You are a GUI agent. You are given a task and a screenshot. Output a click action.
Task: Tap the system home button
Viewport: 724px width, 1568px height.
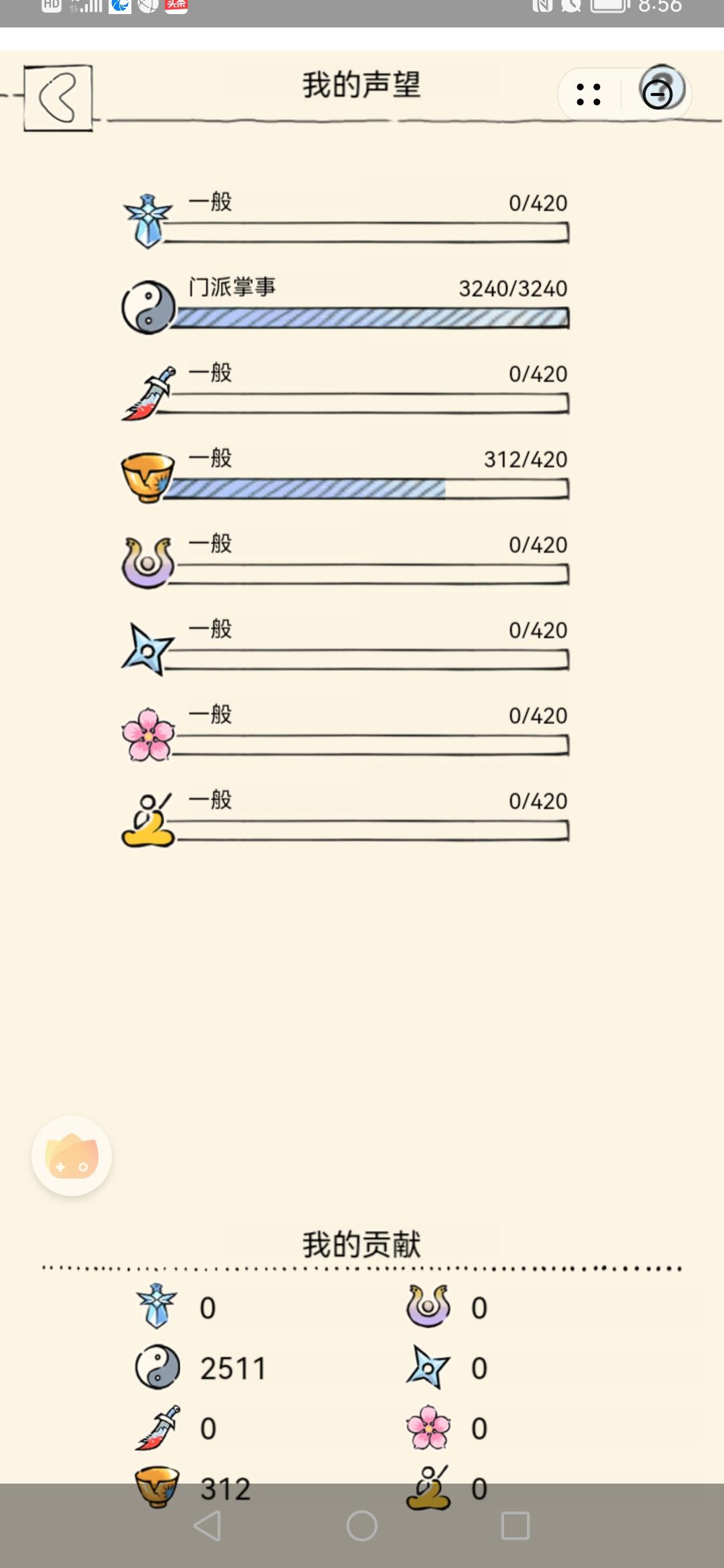[362, 1526]
